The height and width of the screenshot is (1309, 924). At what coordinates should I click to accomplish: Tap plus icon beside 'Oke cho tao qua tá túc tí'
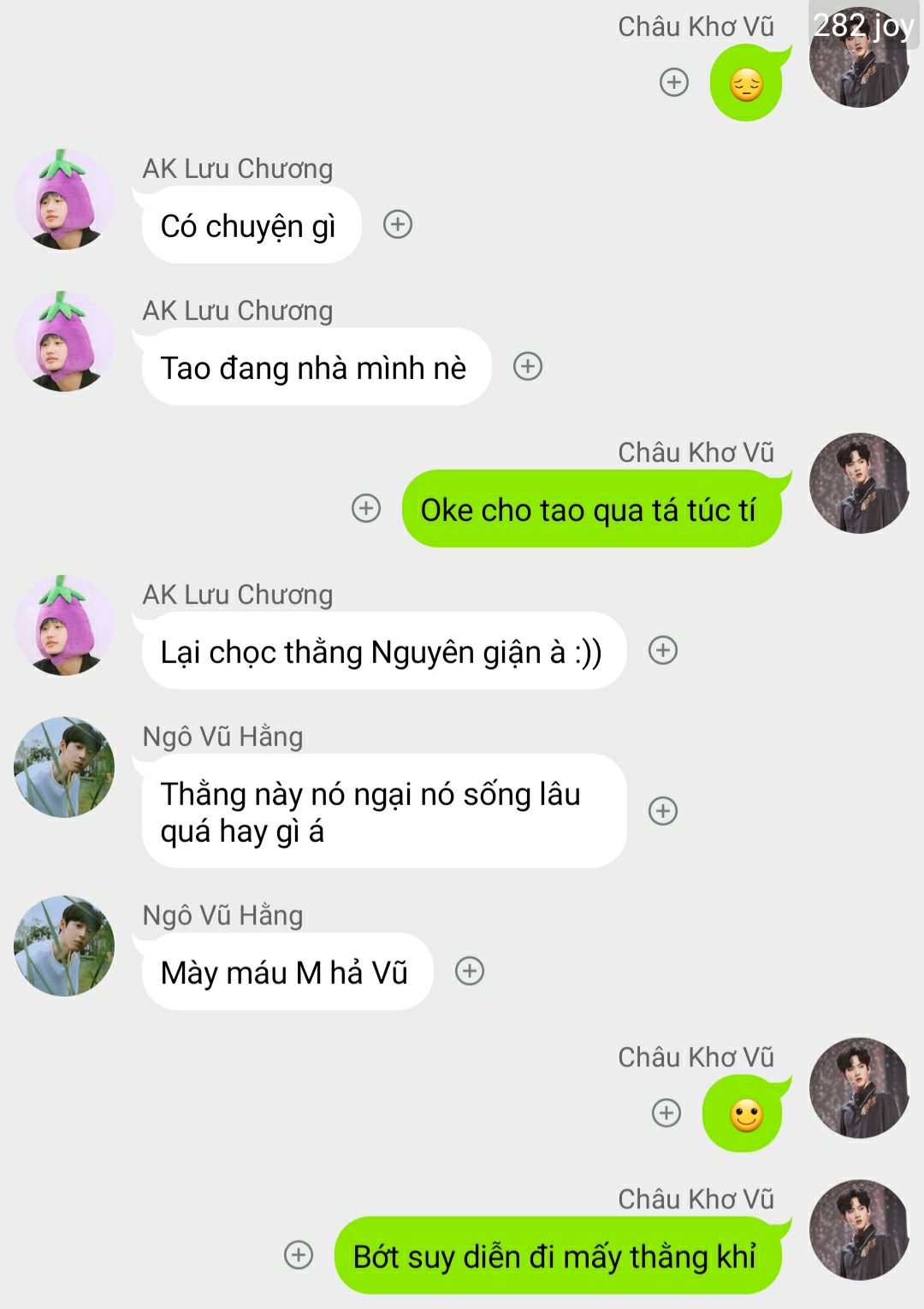click(x=366, y=508)
